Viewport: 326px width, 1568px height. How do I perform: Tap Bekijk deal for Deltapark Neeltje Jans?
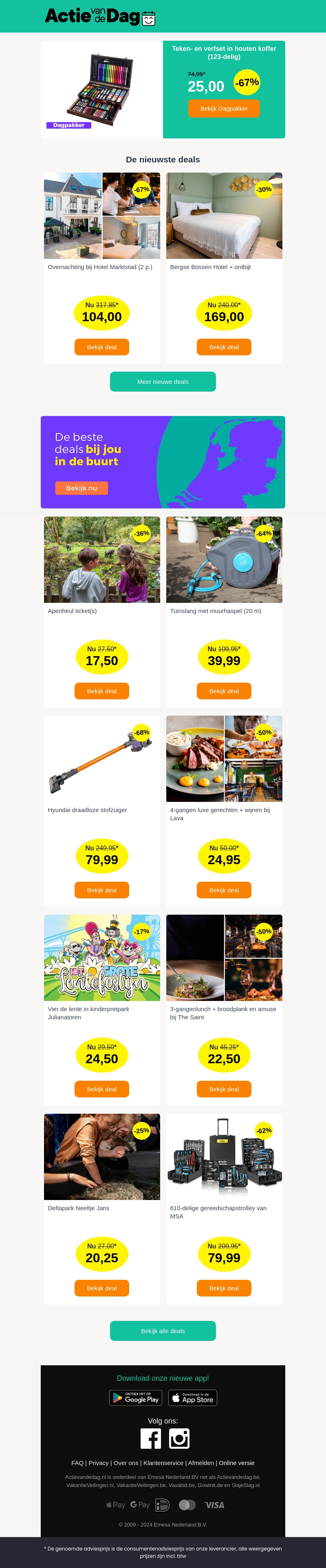102,1288
